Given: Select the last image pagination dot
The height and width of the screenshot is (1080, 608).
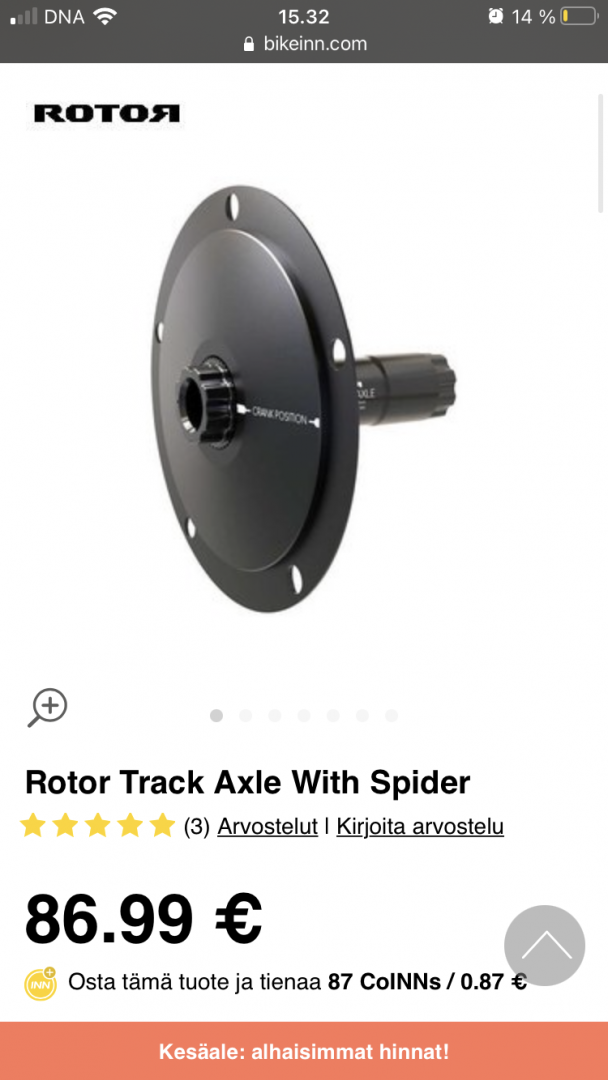Looking at the screenshot, I should click(391, 716).
